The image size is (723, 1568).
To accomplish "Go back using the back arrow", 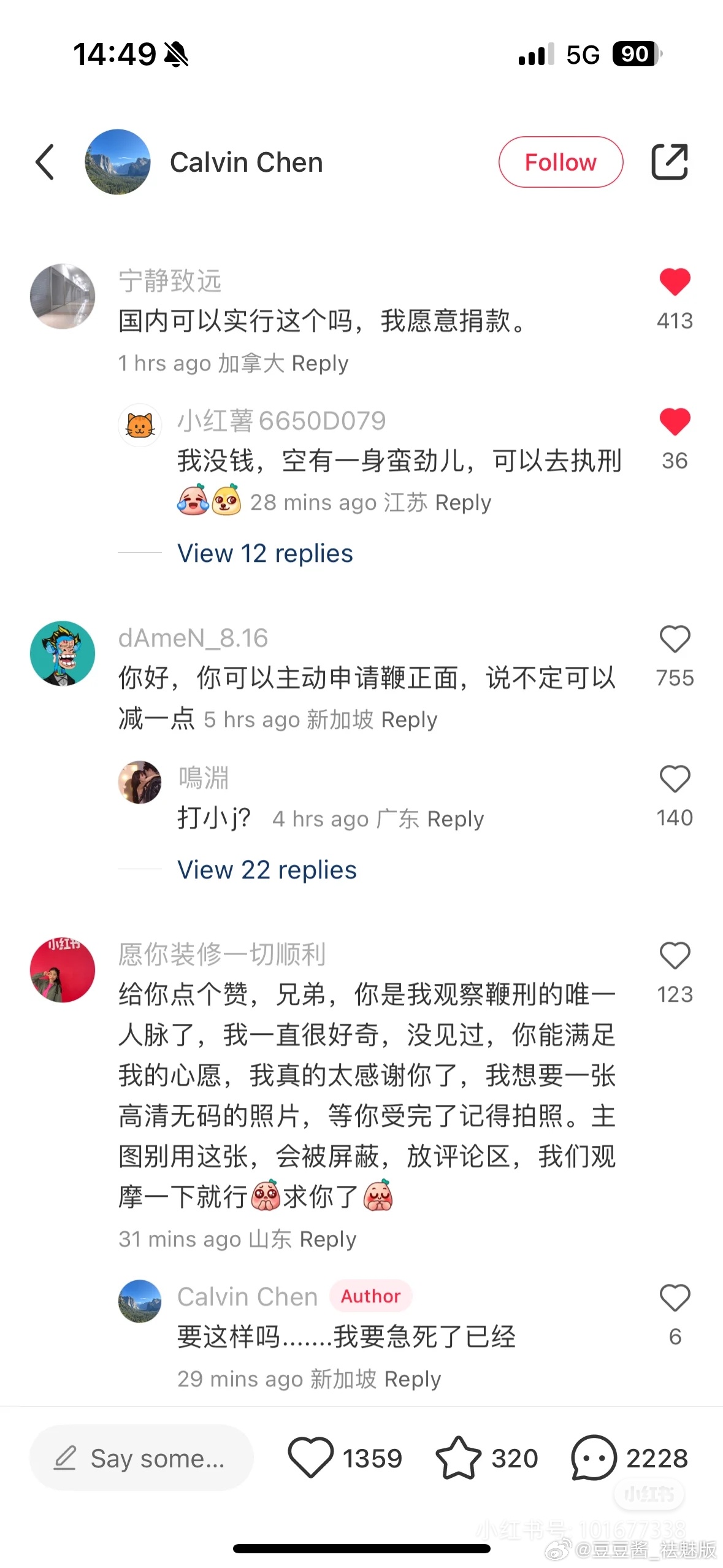I will (x=45, y=162).
